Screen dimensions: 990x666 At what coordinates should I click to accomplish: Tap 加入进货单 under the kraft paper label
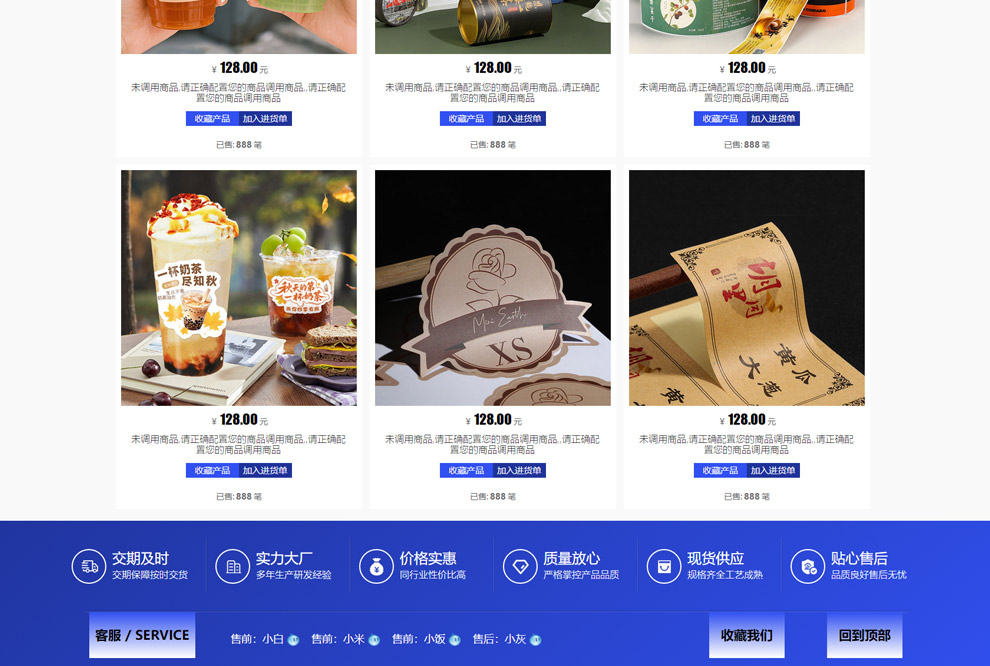pyautogui.click(x=773, y=471)
